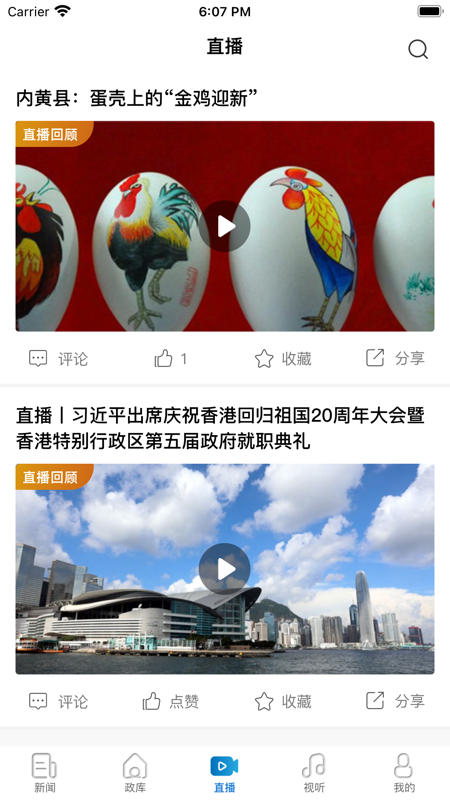Viewport: 450px width, 800px height.
Task: Go to the 我的 tab
Action: [x=404, y=773]
